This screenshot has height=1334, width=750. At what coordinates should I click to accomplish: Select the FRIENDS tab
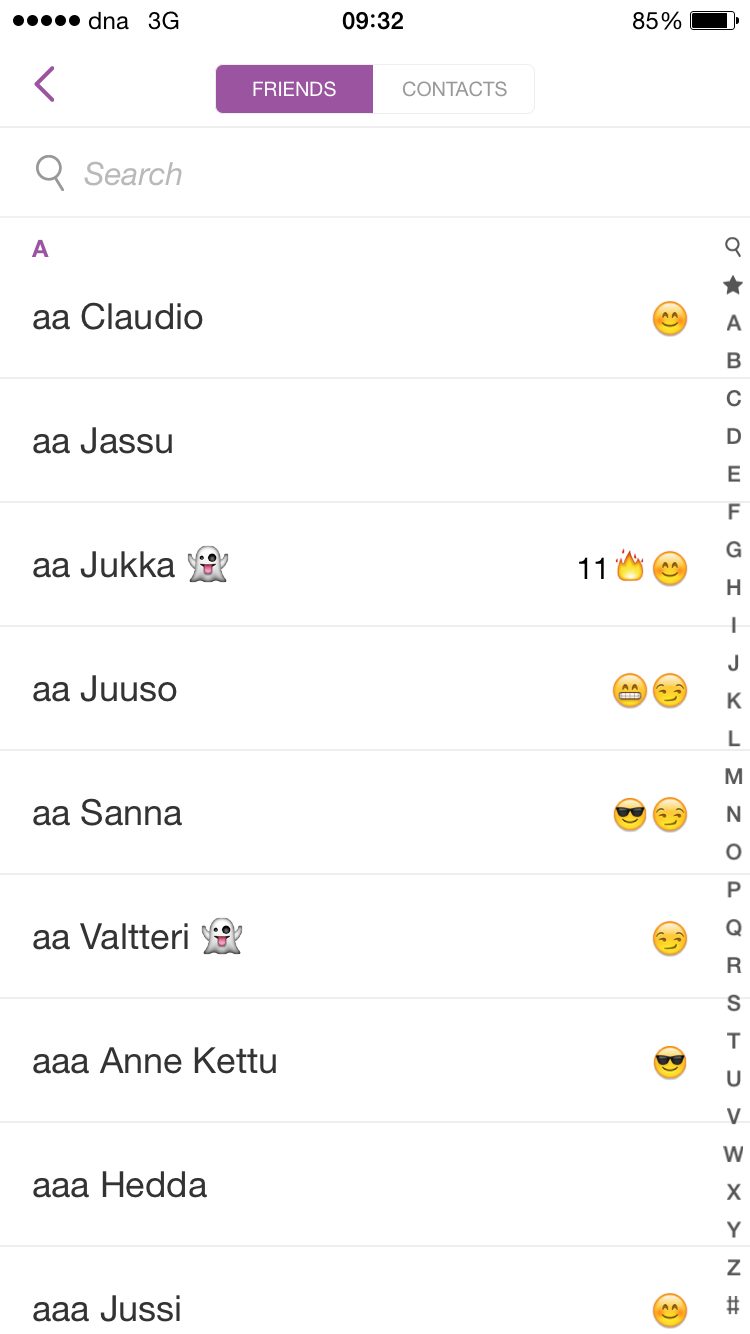coord(294,89)
